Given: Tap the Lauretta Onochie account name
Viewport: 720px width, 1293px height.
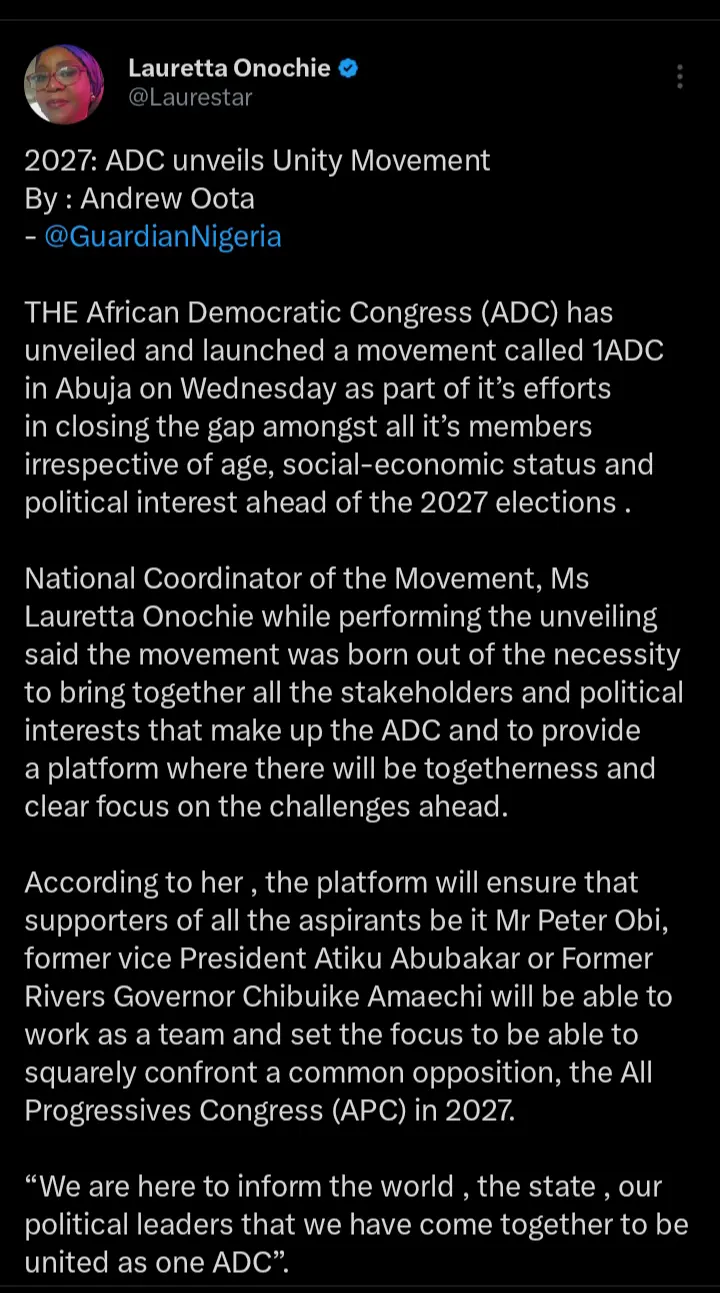Looking at the screenshot, I should coord(229,68).
